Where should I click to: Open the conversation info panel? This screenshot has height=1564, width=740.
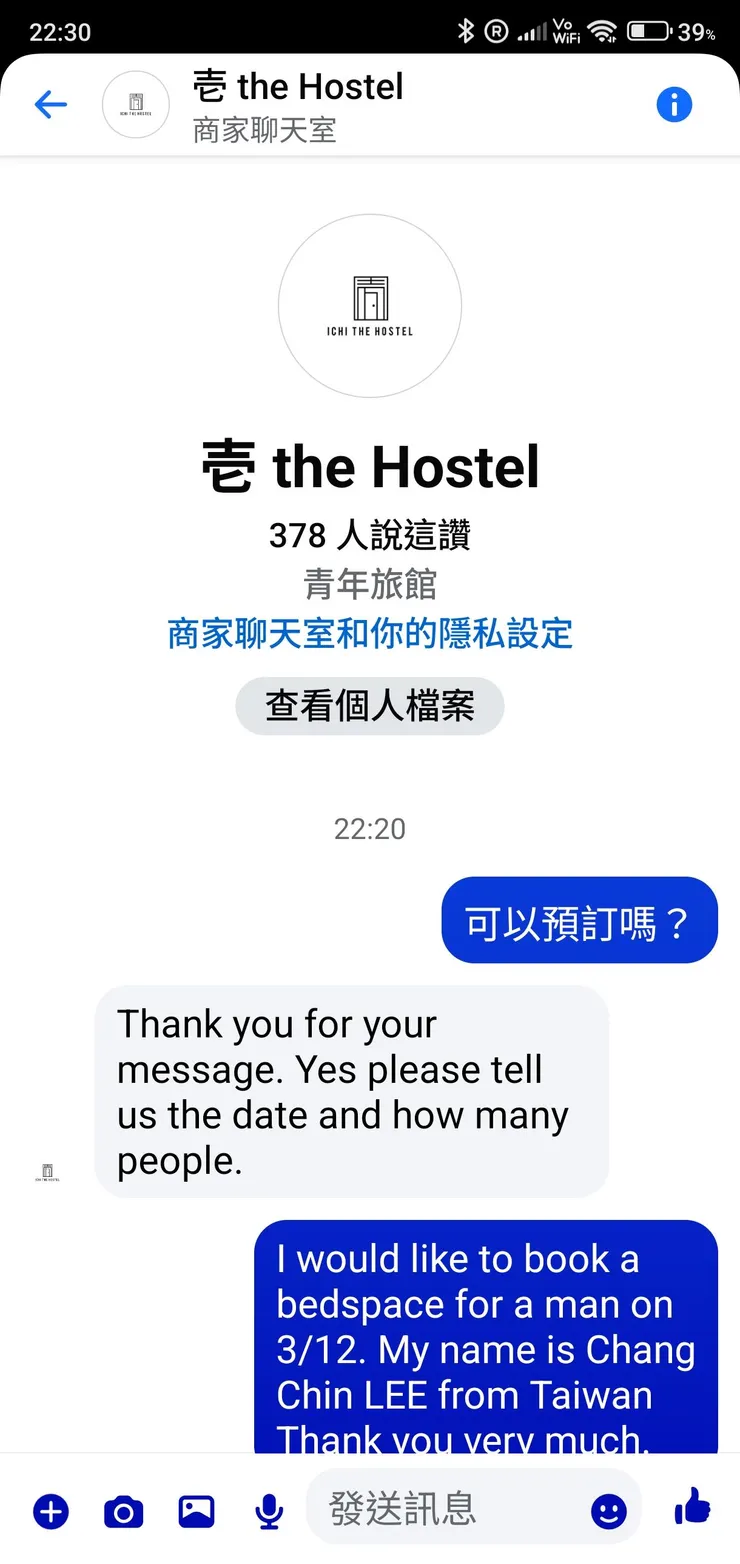[674, 104]
